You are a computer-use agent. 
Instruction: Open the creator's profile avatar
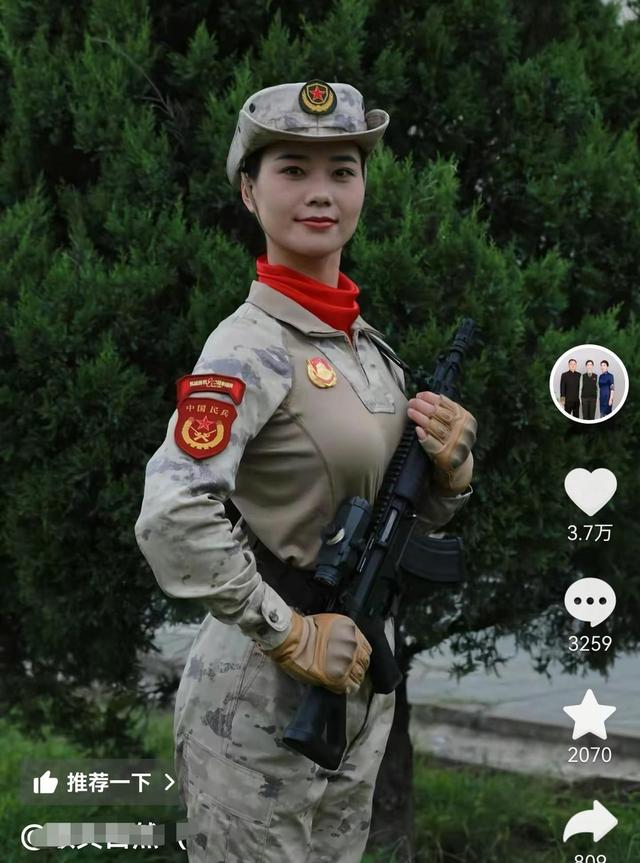589,384
